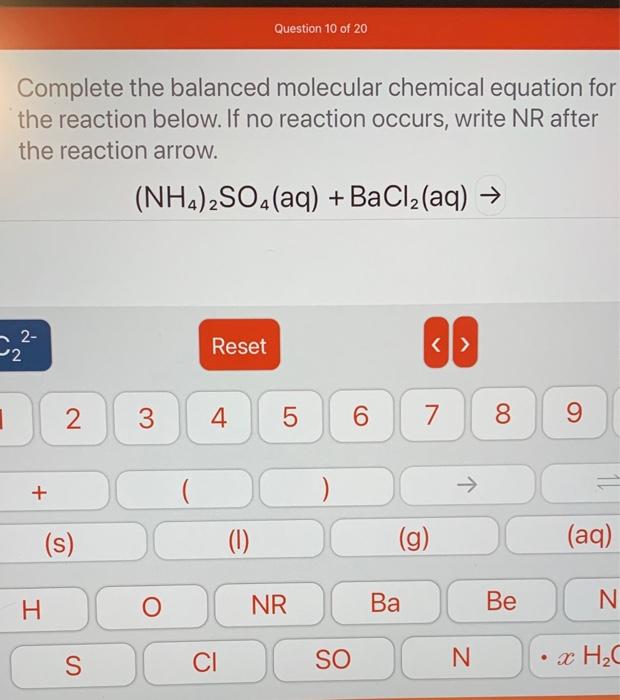
Task: Enter the number 7 key
Action: tap(432, 416)
